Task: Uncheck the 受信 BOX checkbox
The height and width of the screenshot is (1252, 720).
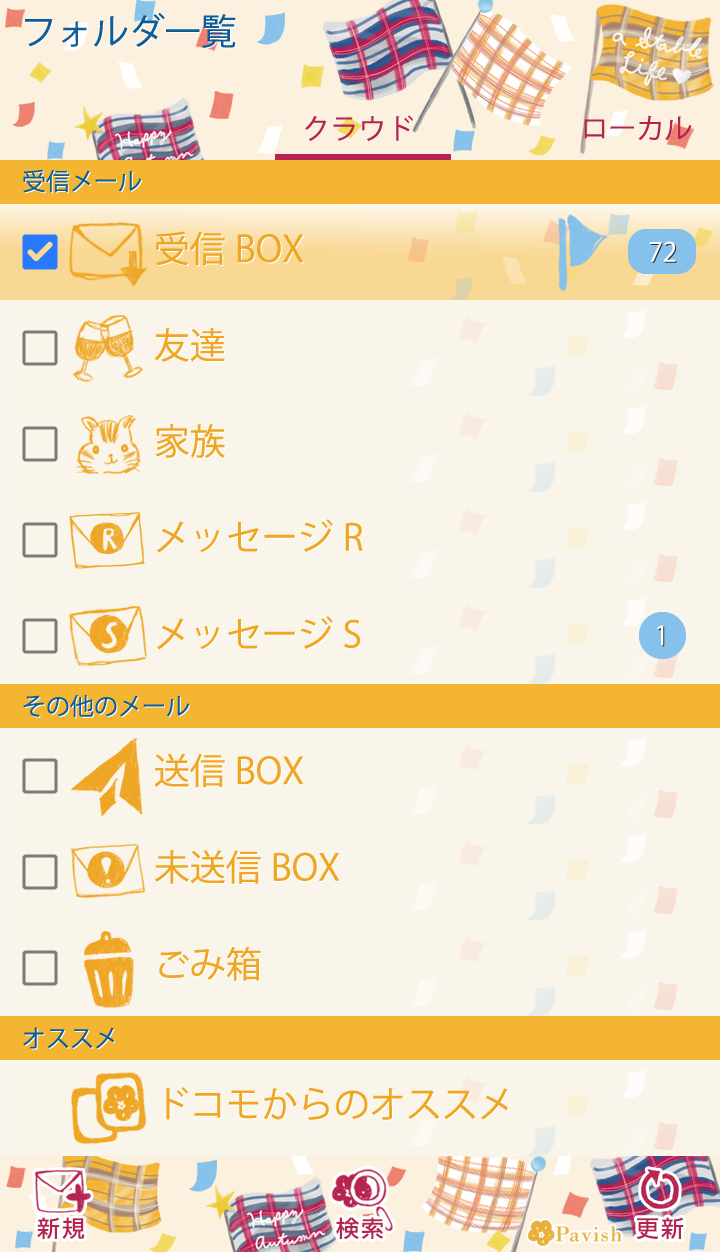Action: 40,252
